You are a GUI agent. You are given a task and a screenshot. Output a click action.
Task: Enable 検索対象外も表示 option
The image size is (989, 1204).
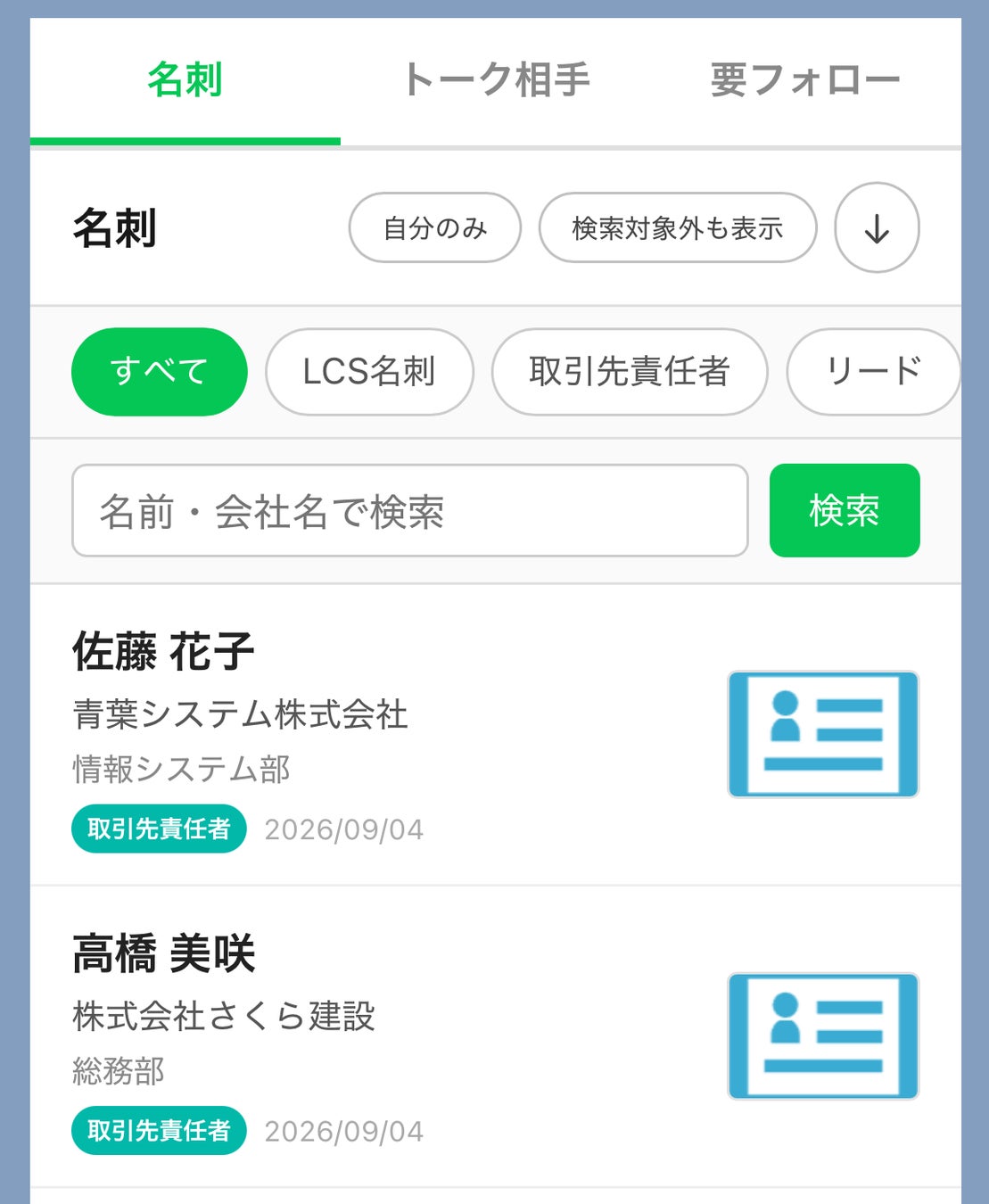point(678,228)
